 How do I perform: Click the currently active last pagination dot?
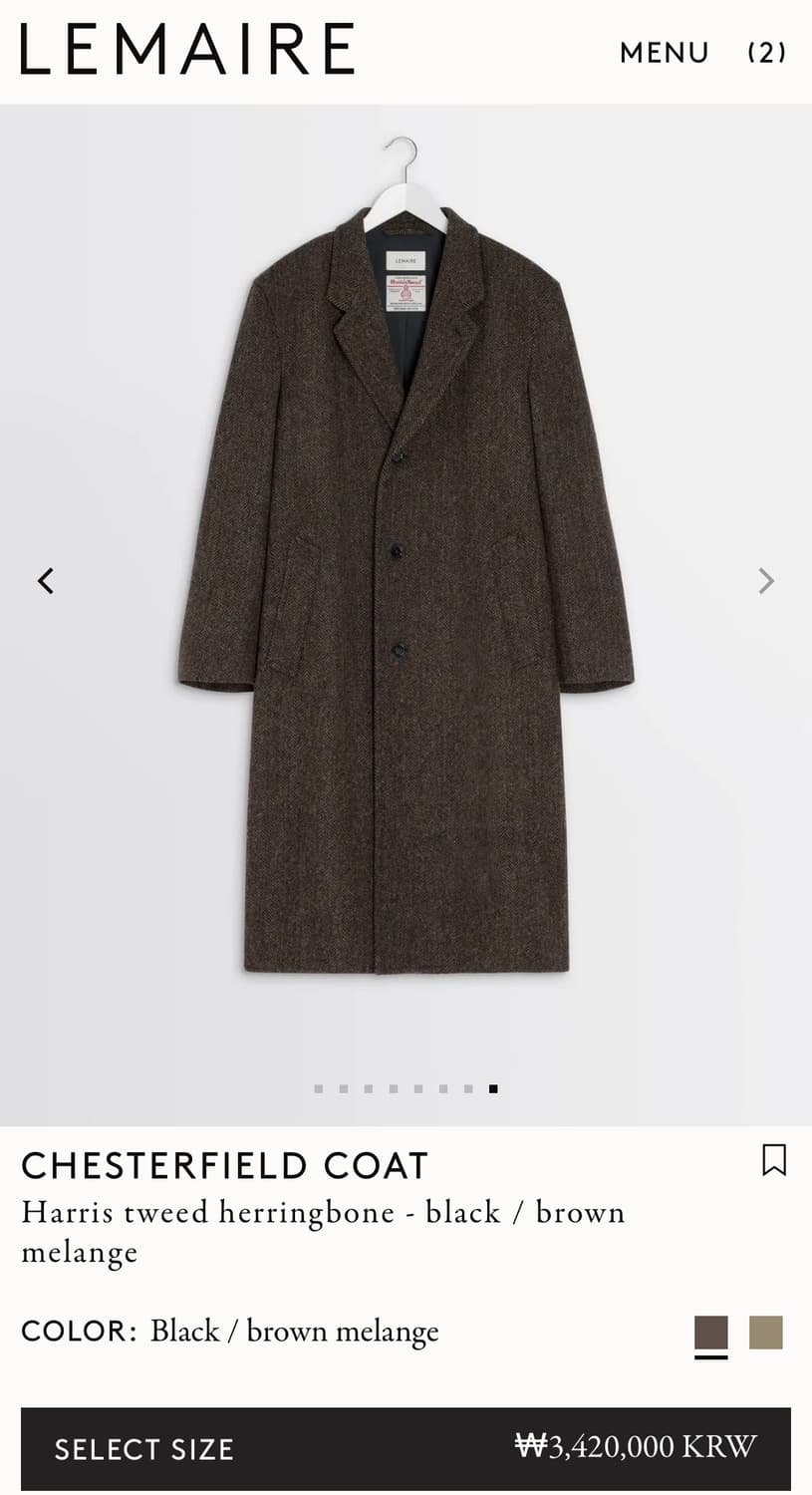pyautogui.click(x=492, y=1089)
